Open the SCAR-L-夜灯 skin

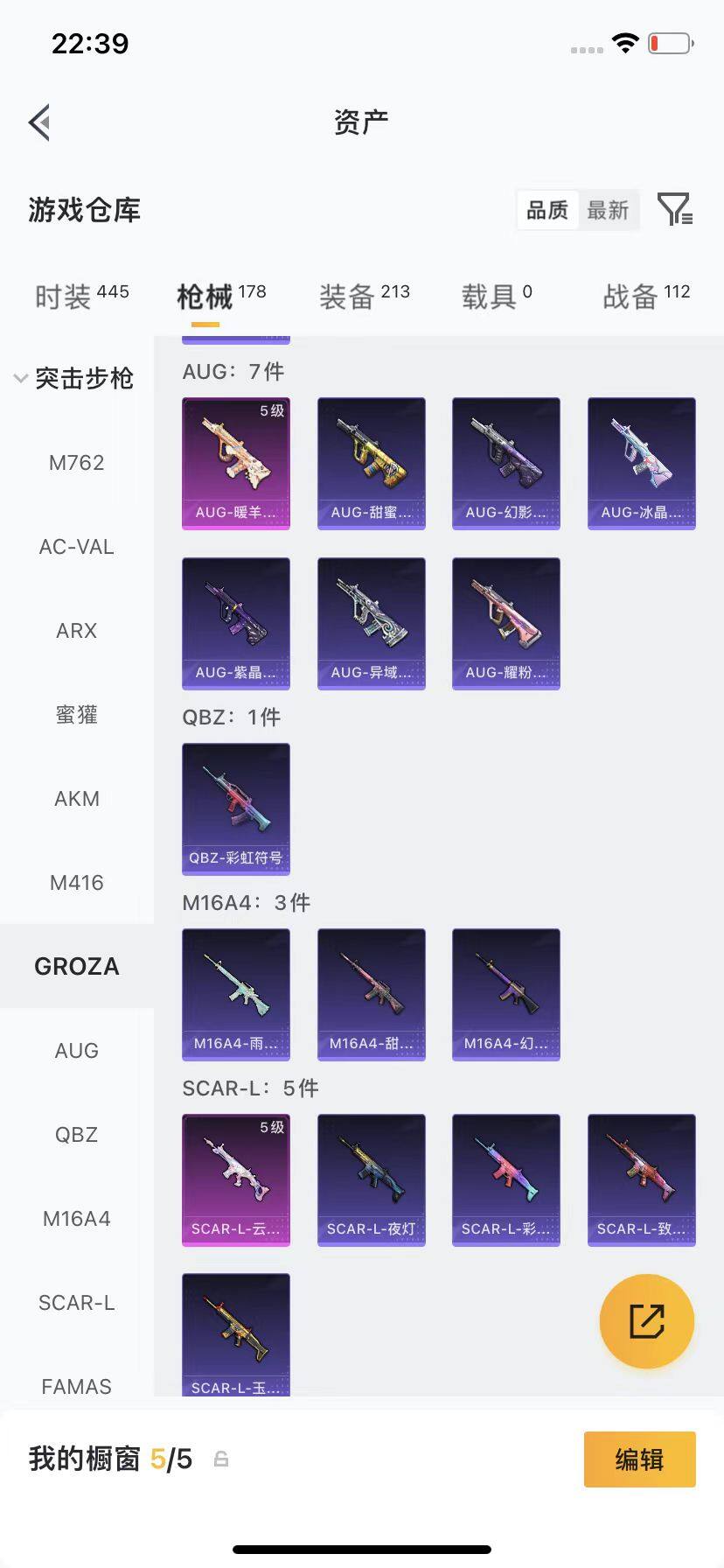[372, 1180]
